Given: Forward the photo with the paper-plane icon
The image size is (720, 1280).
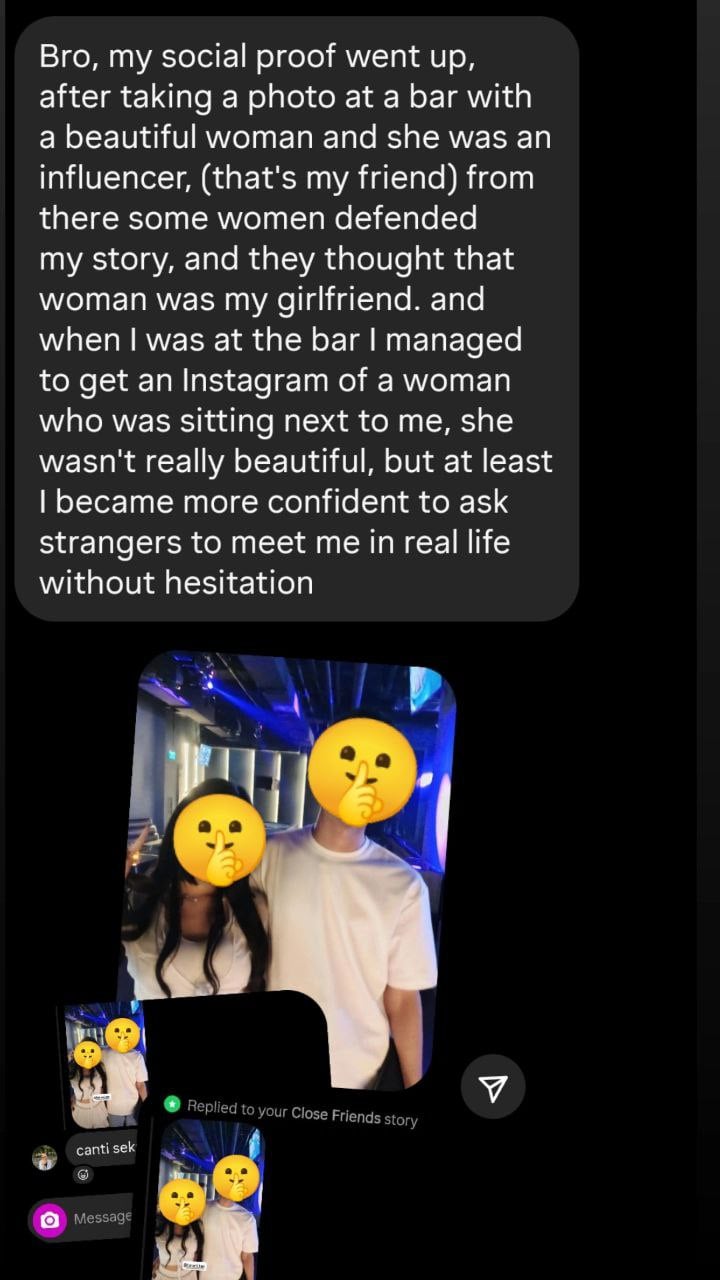Looking at the screenshot, I should 493,1086.
